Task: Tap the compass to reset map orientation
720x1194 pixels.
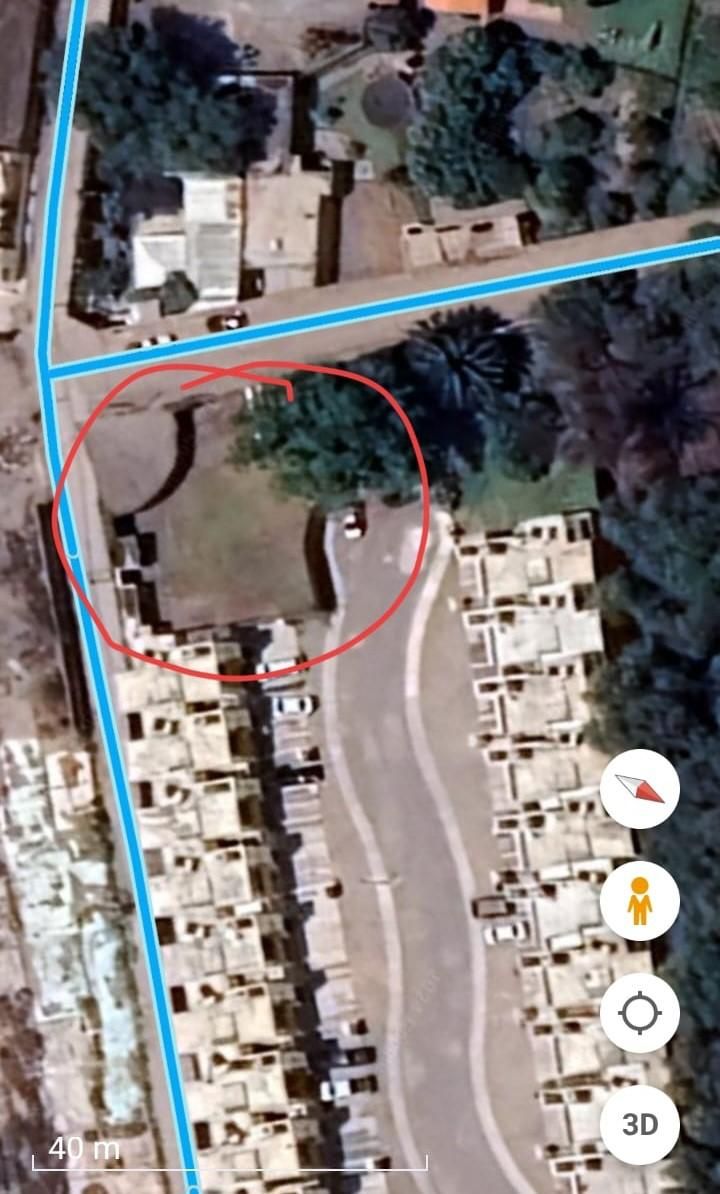Action: 639,790
